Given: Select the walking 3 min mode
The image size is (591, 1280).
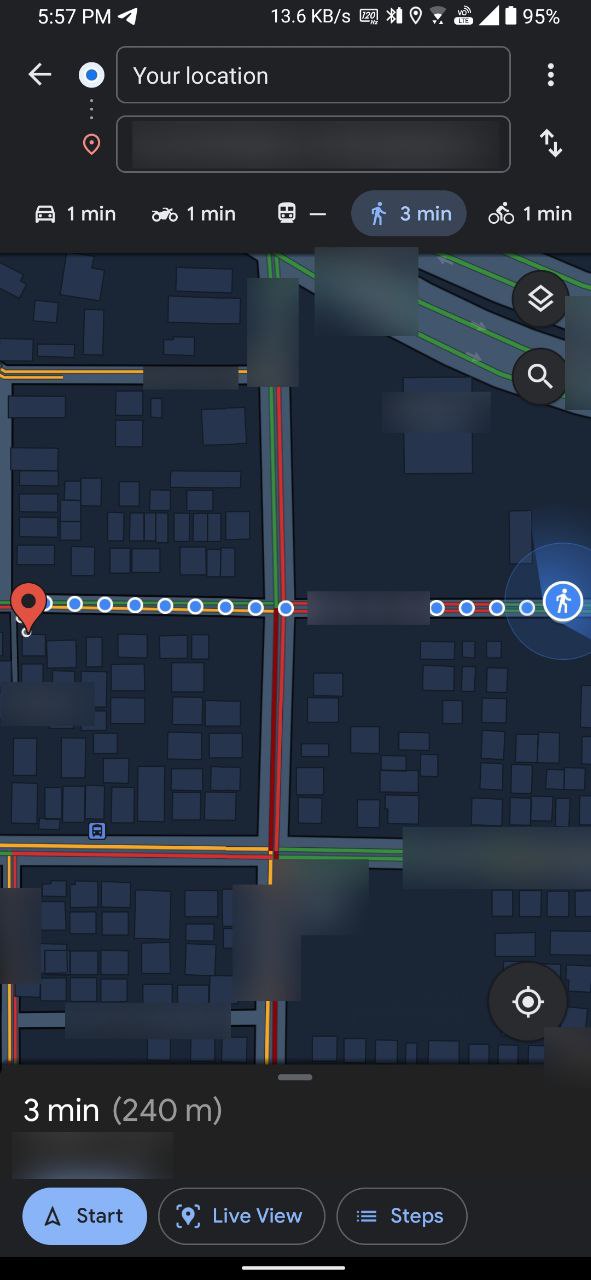Looking at the screenshot, I should point(409,214).
